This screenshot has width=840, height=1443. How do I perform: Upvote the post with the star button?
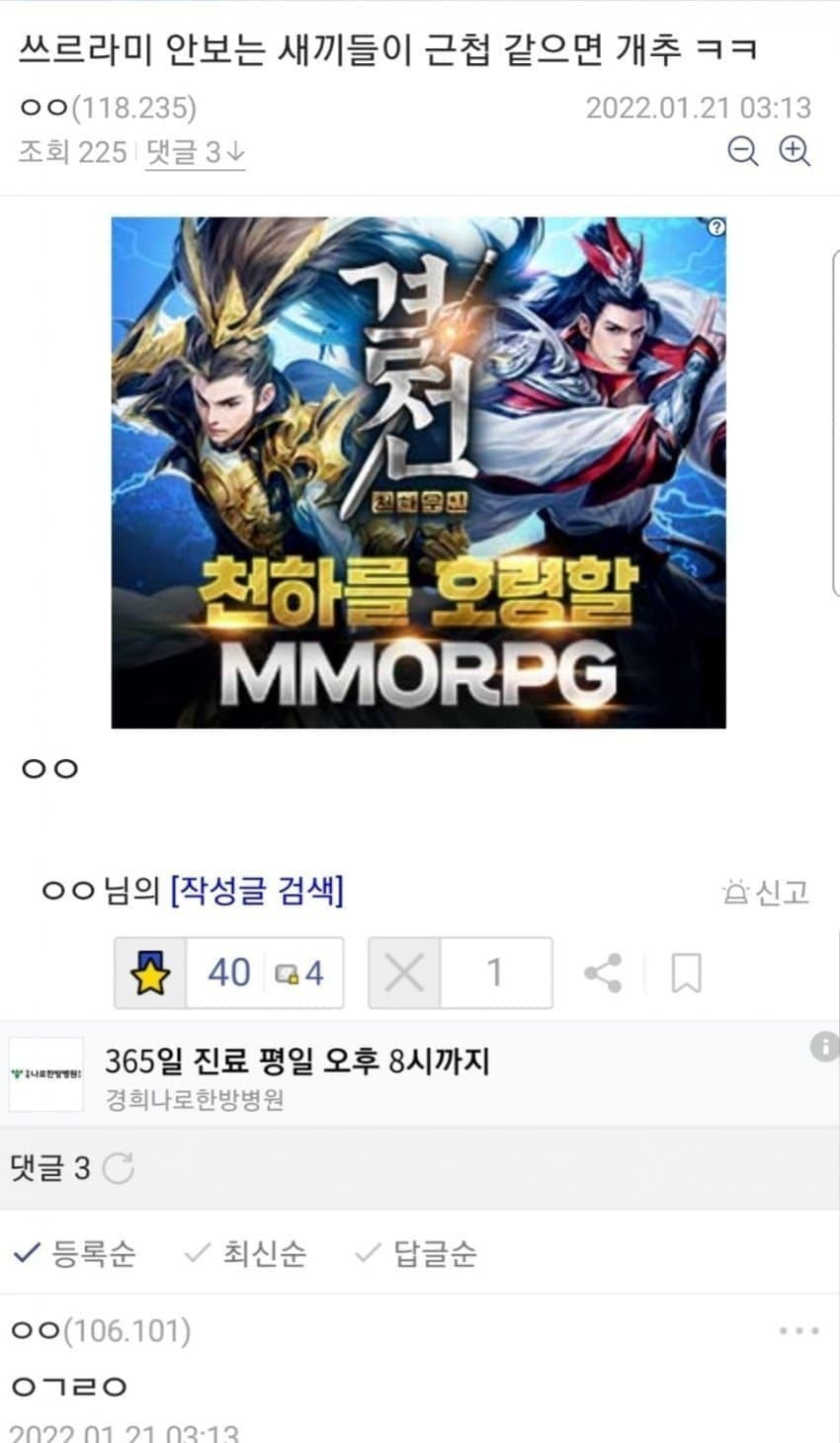(150, 974)
